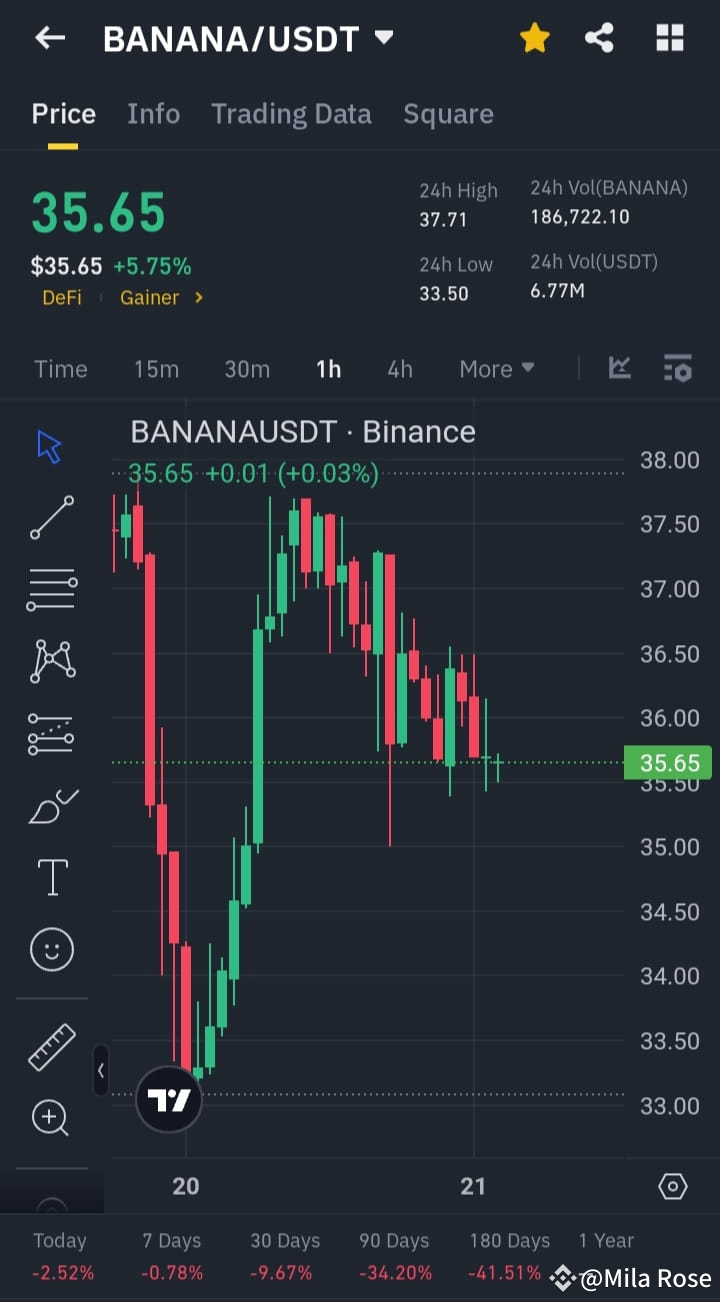Select the ruler measurement tool
This screenshot has height=1302, width=720.
click(50, 1048)
